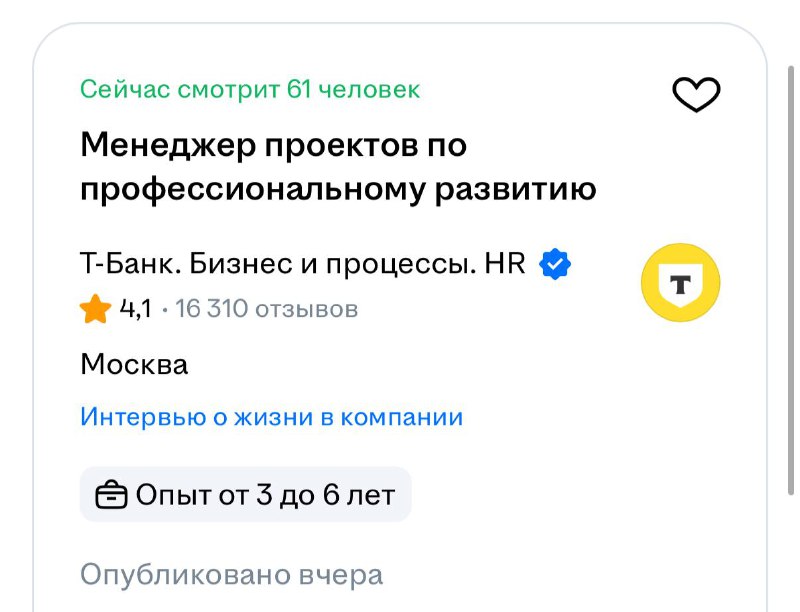Open the Т-Банк. Бизнес и процессы. HR company page

[x=304, y=264]
